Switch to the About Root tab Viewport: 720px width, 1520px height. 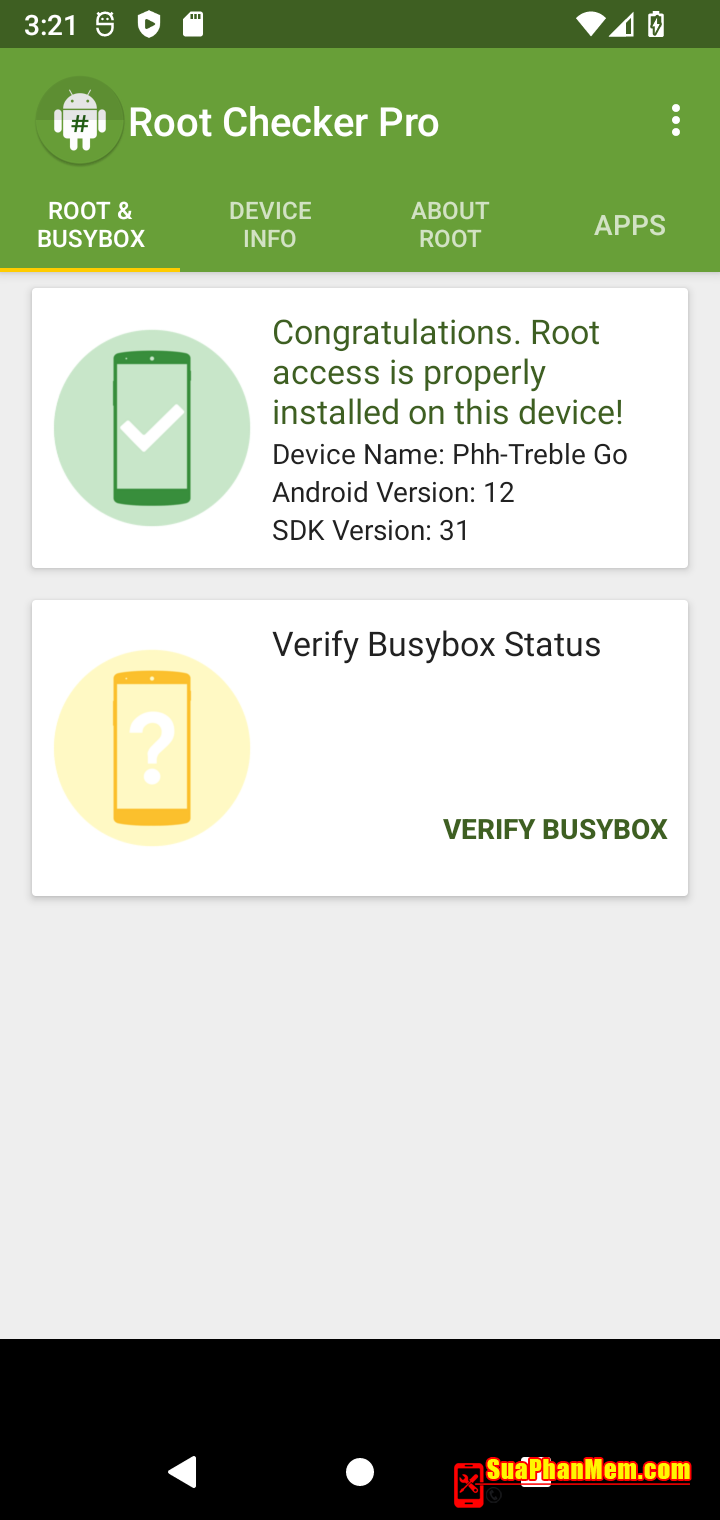coord(450,224)
